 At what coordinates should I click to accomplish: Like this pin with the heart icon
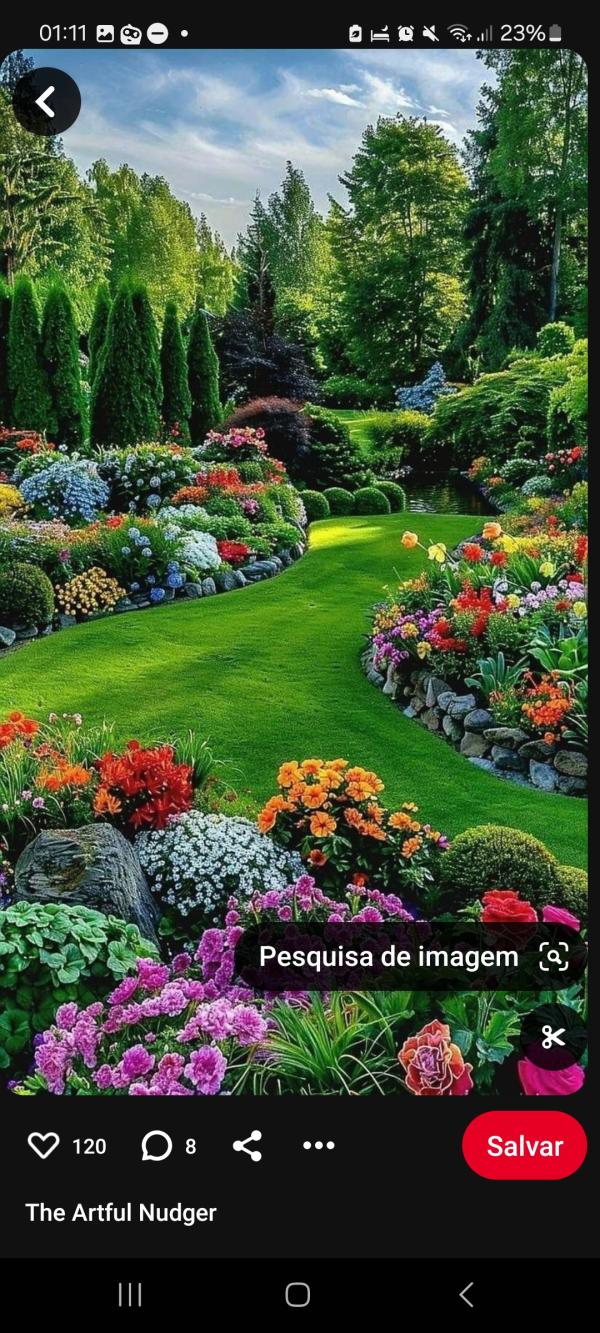(43, 1146)
